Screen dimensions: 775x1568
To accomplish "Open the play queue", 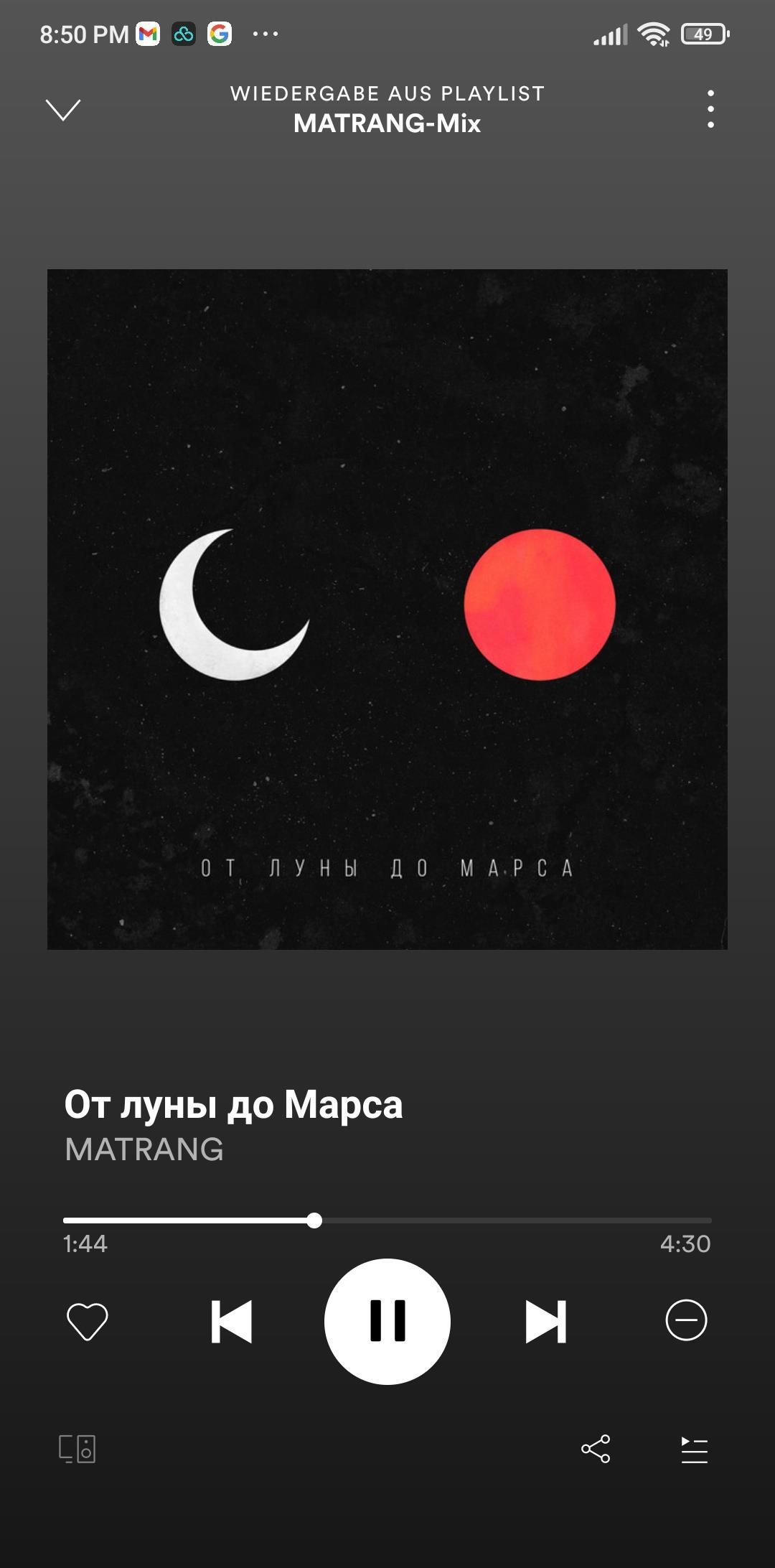I will 694,1450.
